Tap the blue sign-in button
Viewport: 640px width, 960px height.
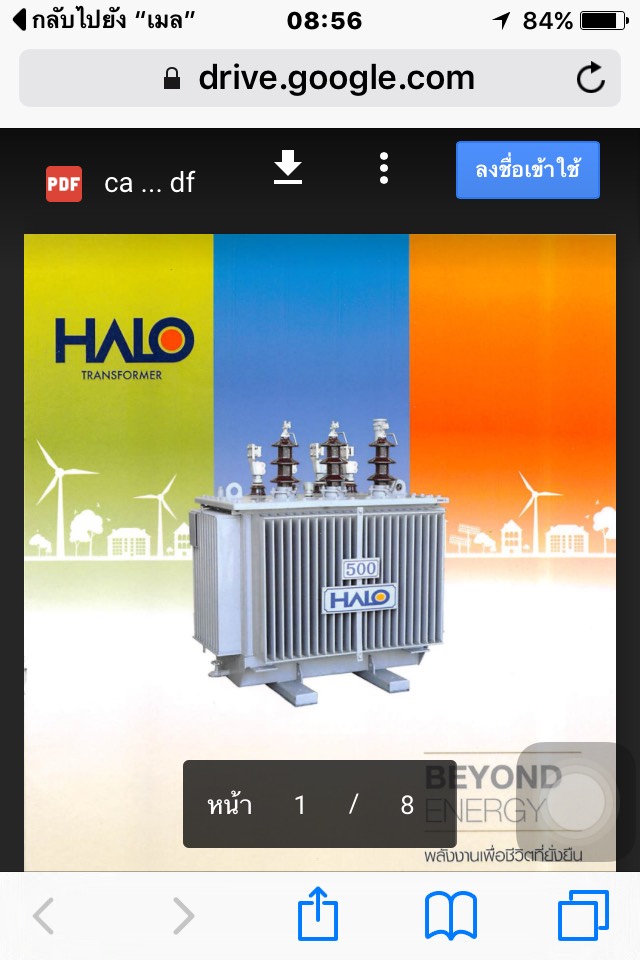527,170
